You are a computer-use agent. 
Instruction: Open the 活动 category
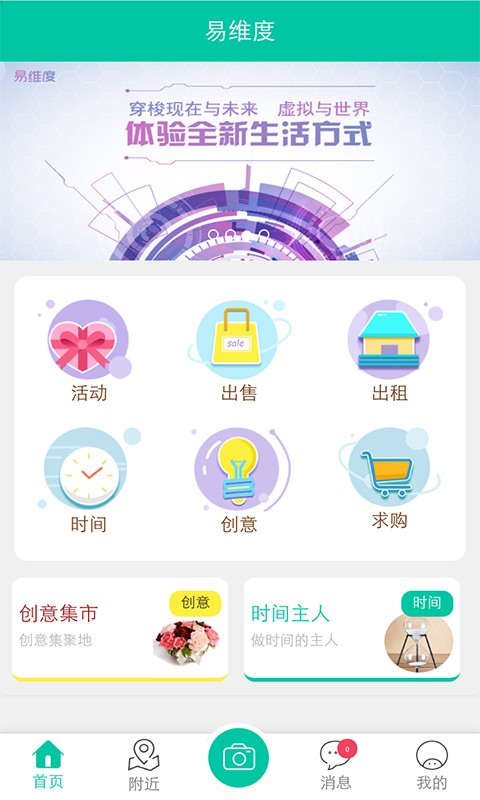coord(89,352)
